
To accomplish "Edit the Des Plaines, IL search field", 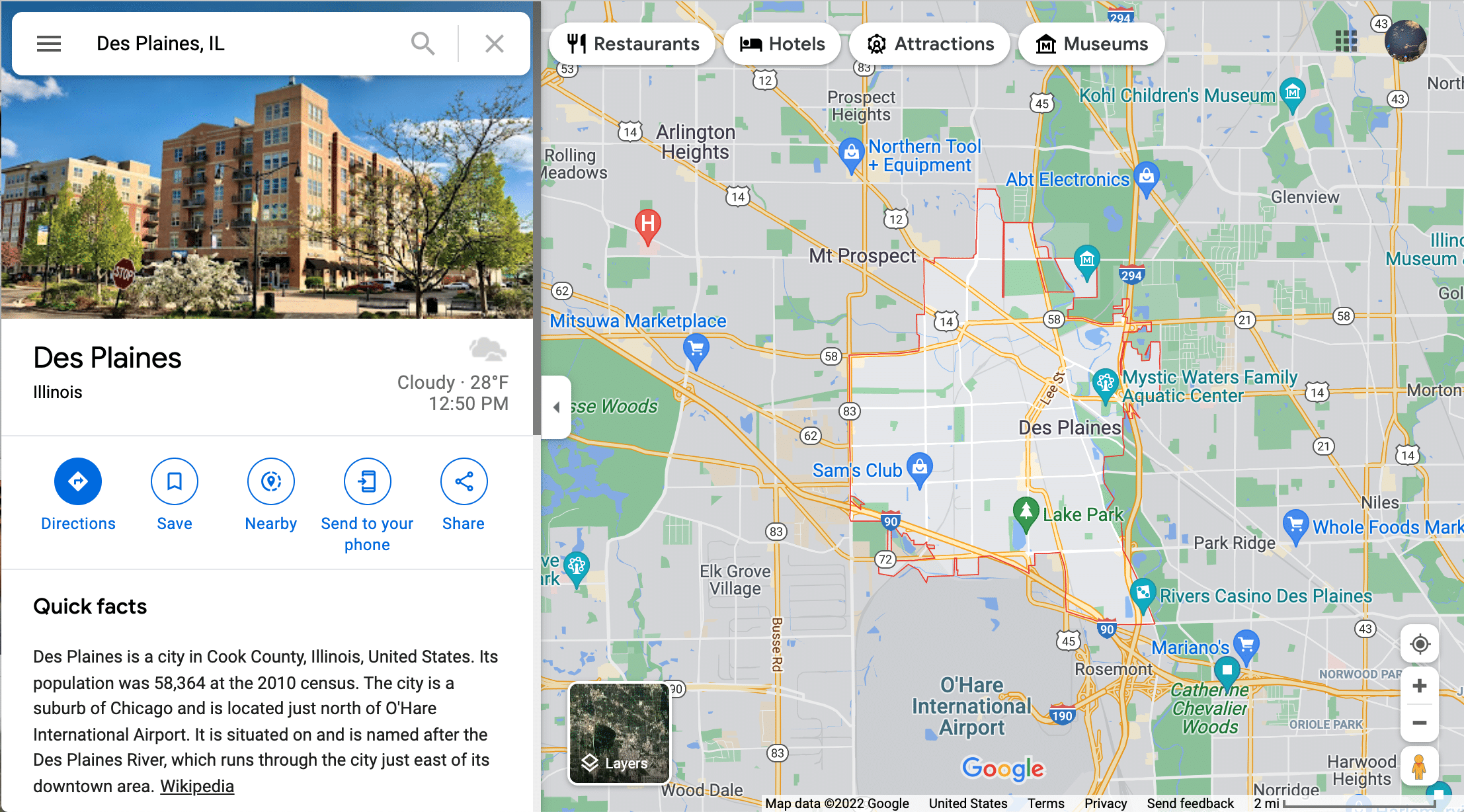I will (245, 44).
